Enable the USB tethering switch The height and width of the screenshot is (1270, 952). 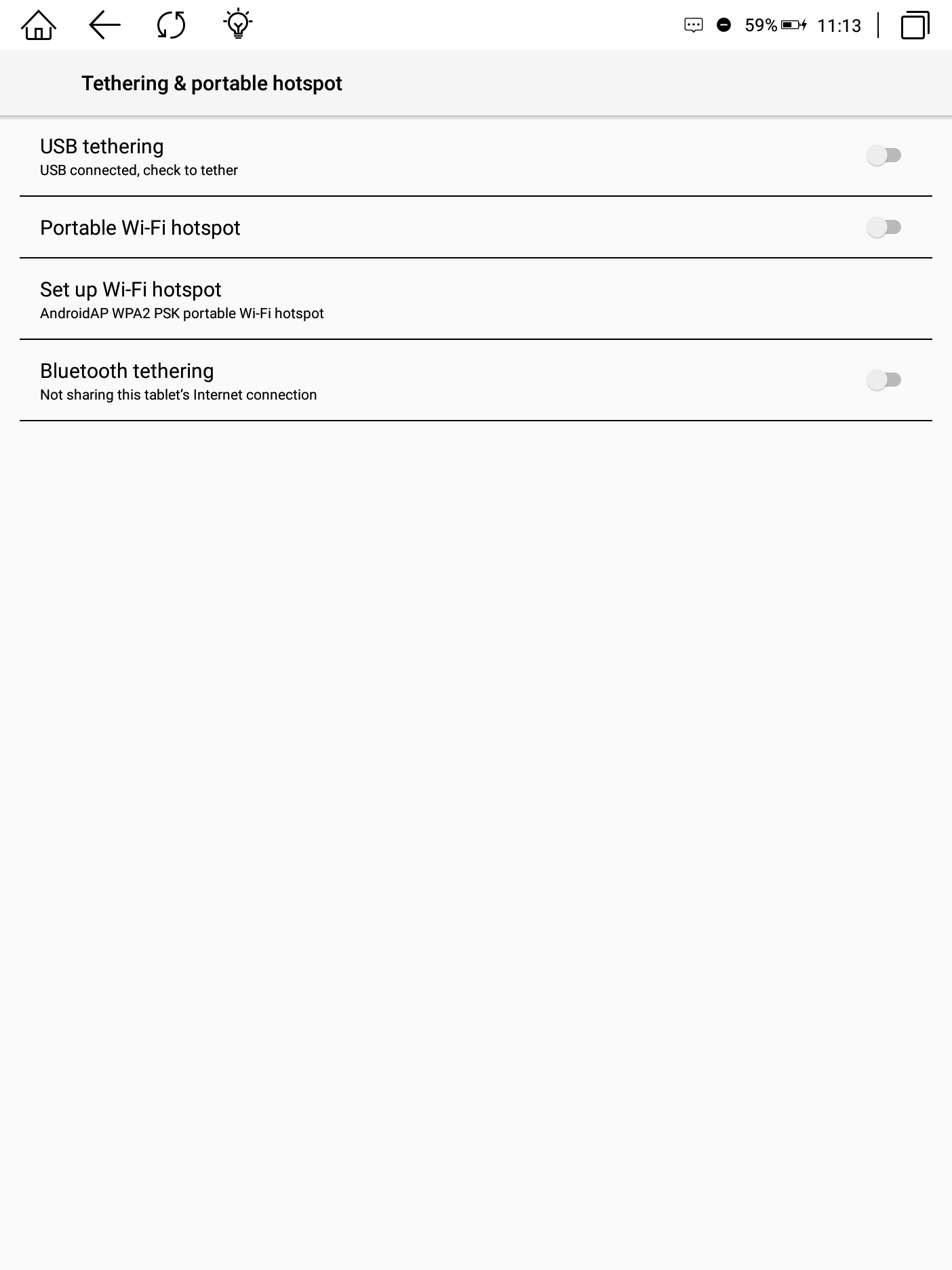(x=884, y=155)
